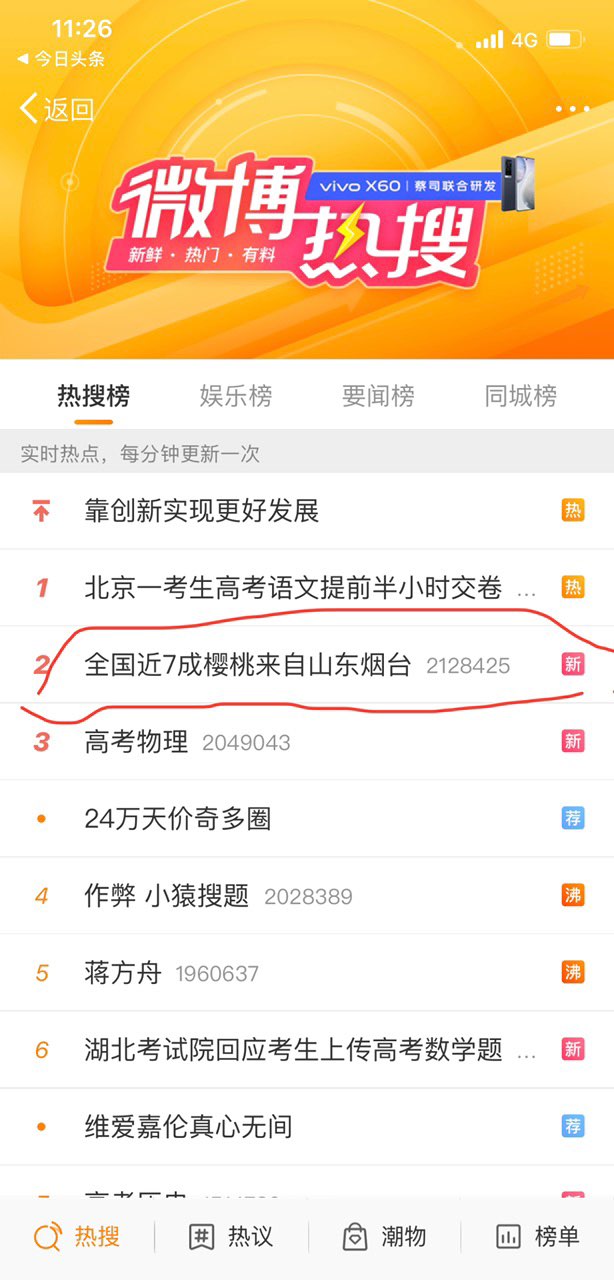Open topic 北京一考生高考语文提前半小时交卷
614x1280 pixels.
pyautogui.click(x=293, y=588)
